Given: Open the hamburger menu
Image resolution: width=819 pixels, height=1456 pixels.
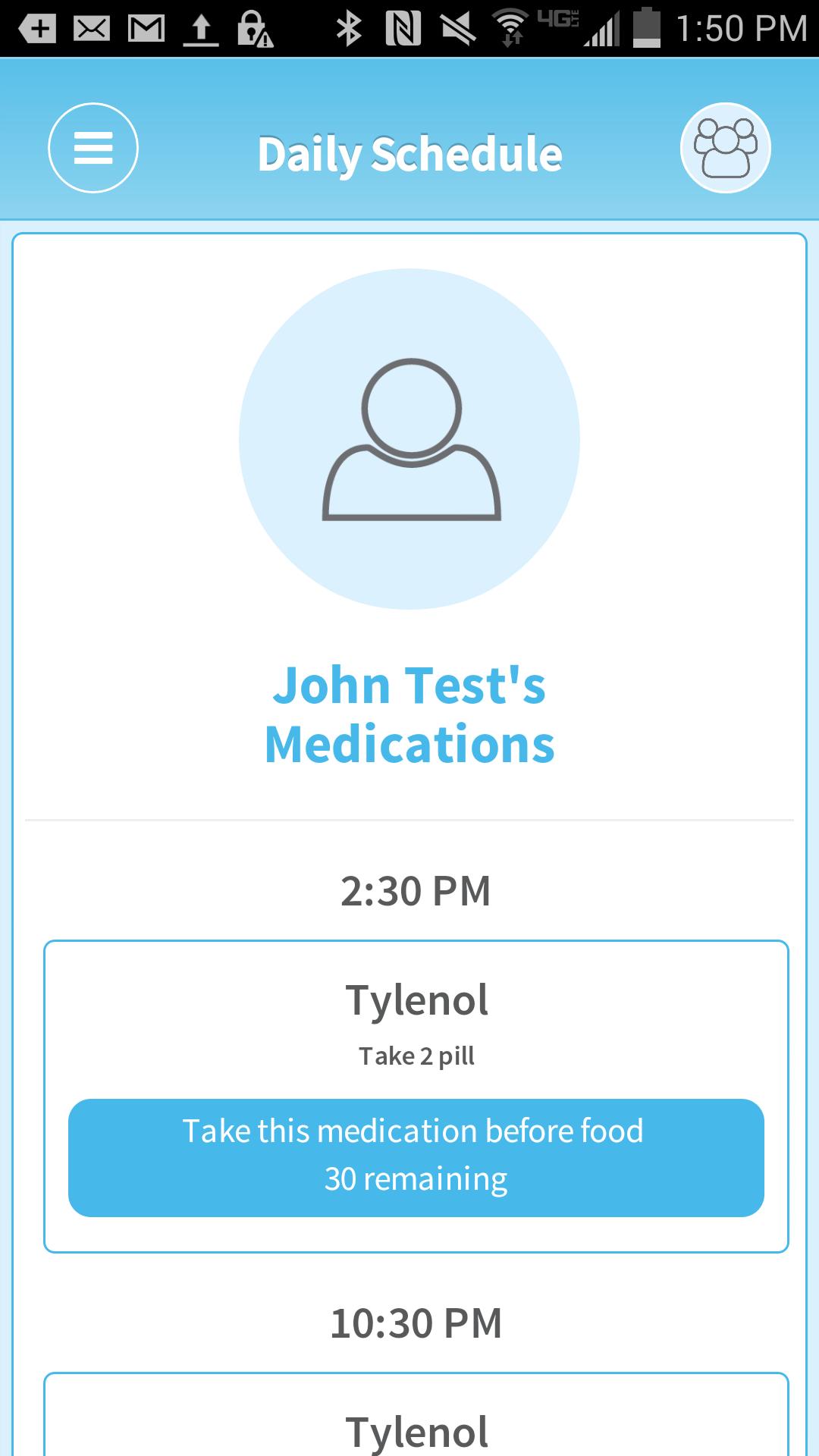Looking at the screenshot, I should click(93, 148).
